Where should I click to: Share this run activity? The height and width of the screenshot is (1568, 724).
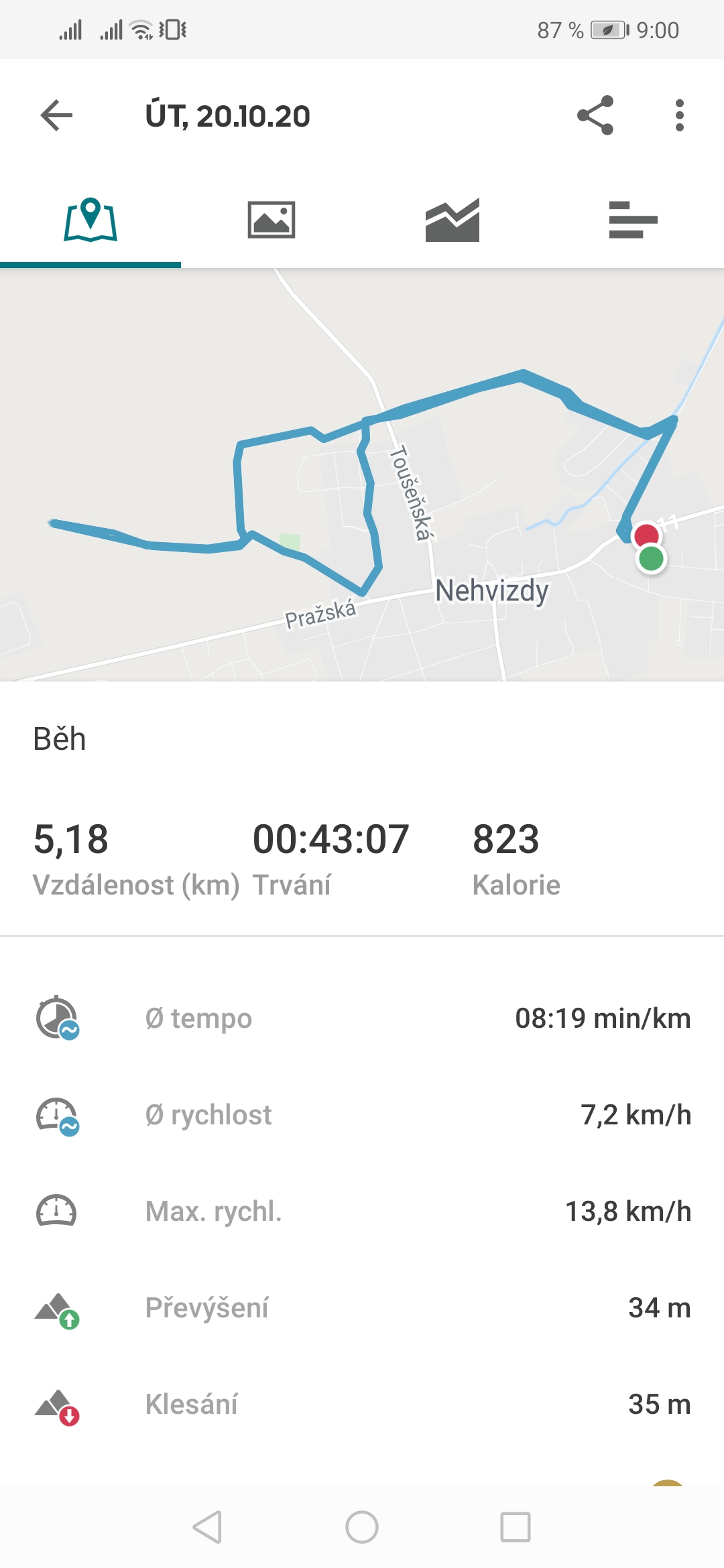[595, 115]
